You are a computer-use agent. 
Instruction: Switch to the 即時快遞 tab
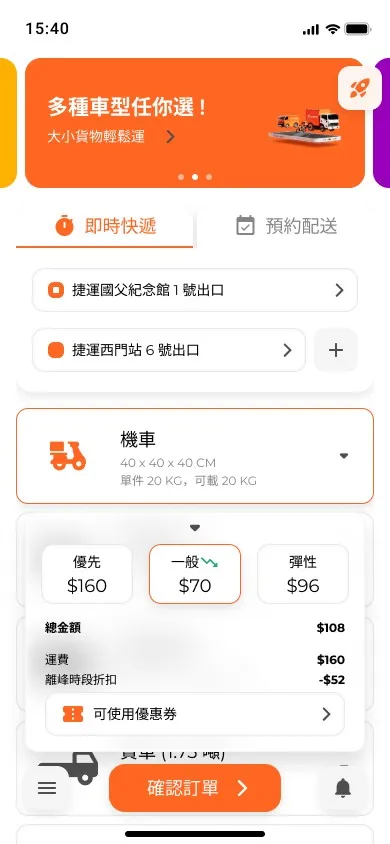tap(105, 226)
